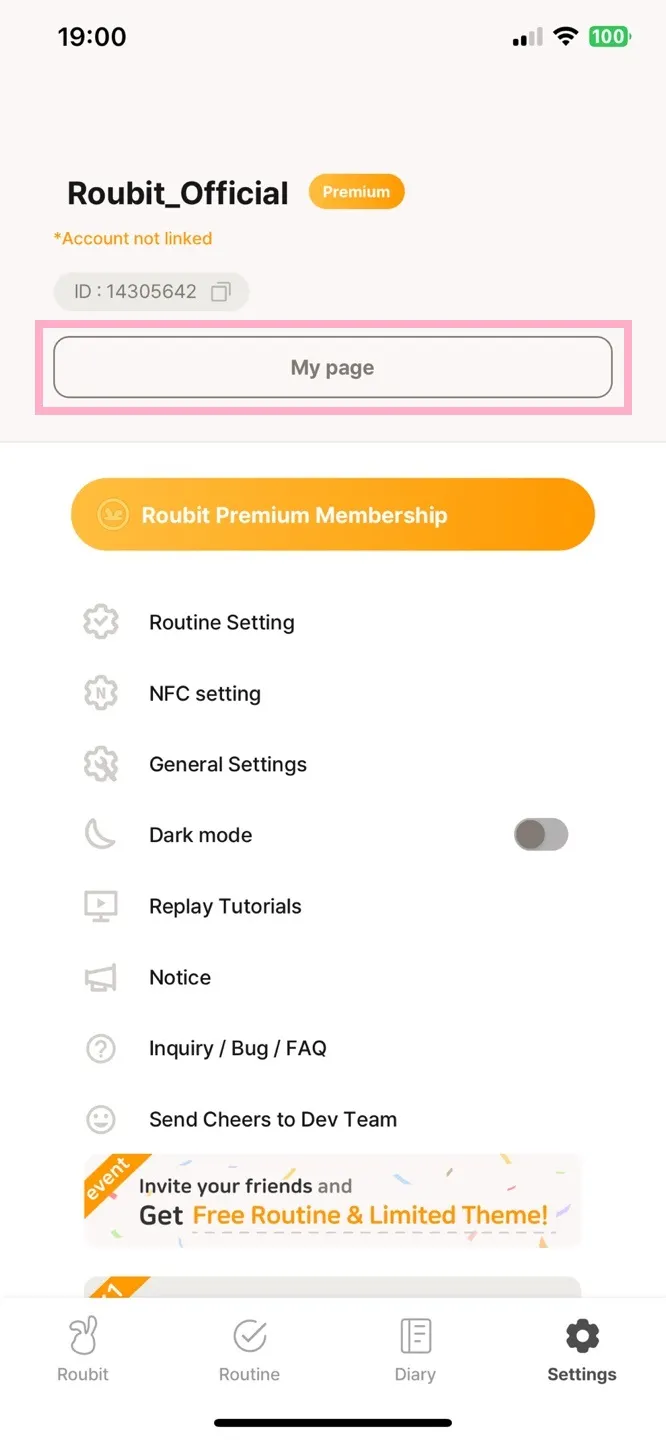Select Replay Tutorials

tap(225, 906)
